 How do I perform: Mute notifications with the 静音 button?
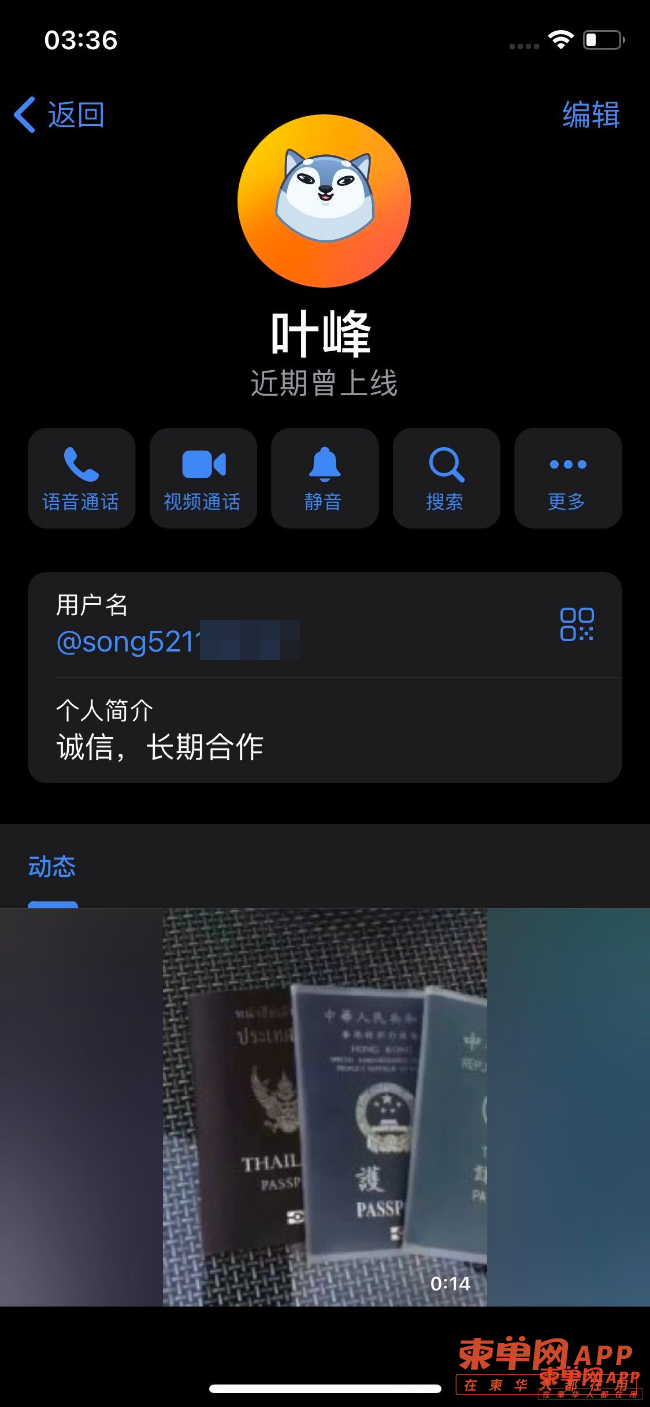(324, 478)
